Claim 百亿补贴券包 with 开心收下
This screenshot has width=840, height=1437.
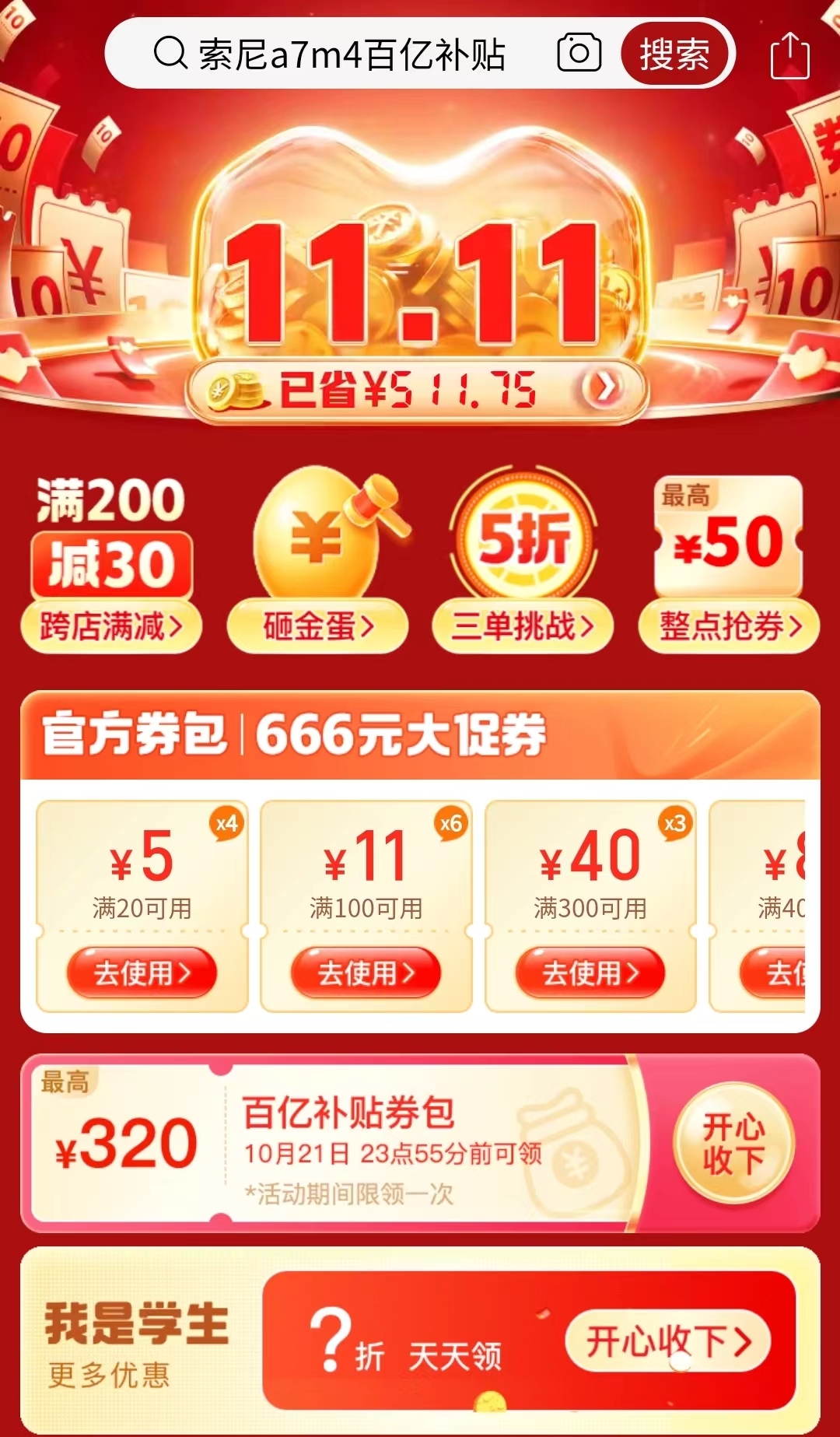(733, 1143)
